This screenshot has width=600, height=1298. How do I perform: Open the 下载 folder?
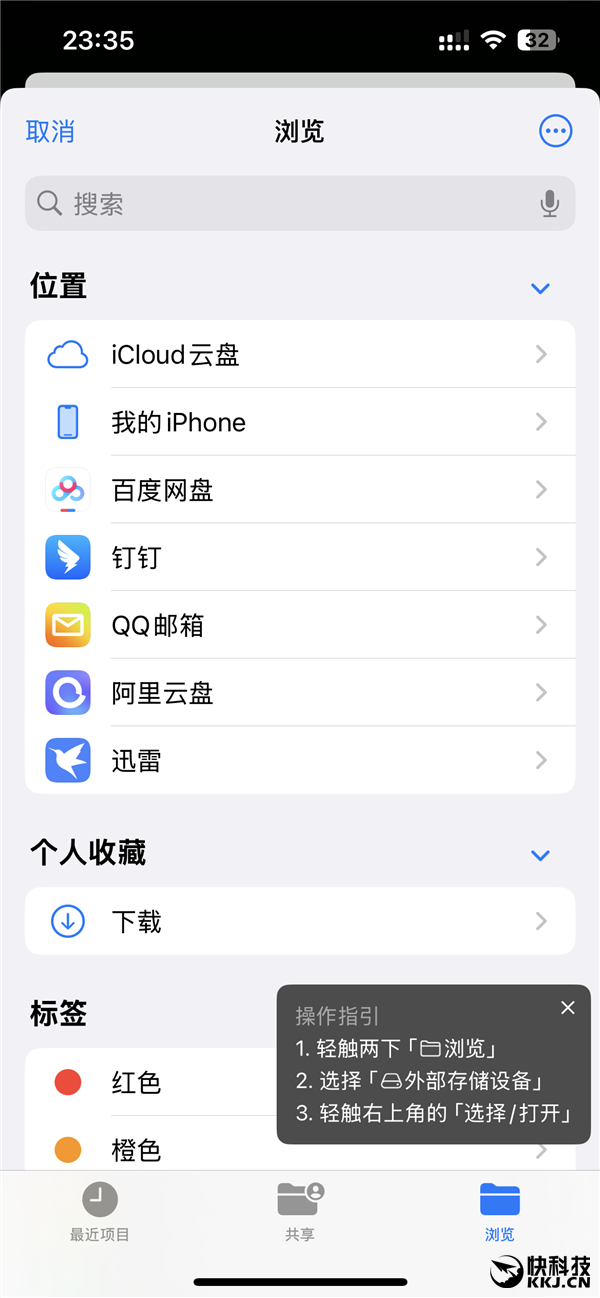[300, 921]
